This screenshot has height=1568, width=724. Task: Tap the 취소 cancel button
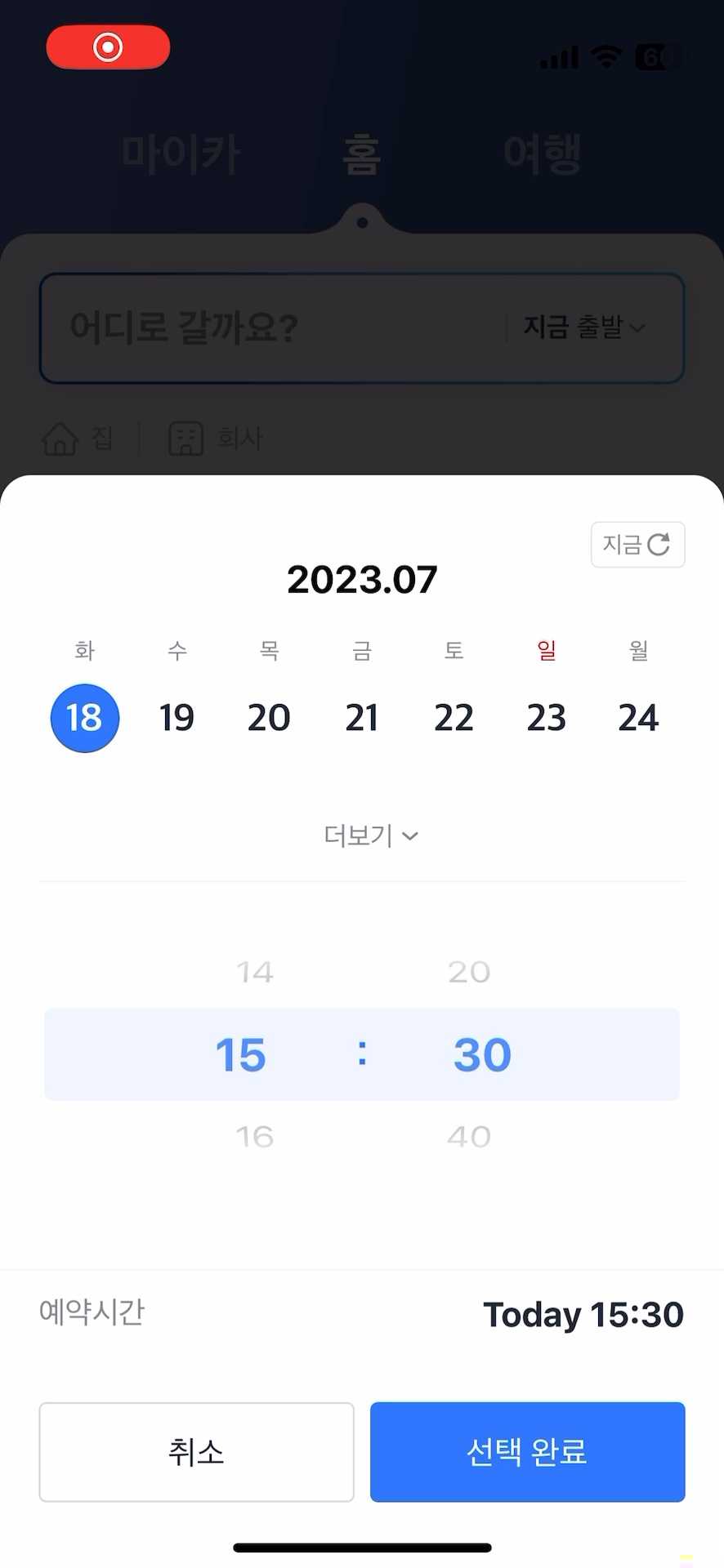coord(196,1452)
